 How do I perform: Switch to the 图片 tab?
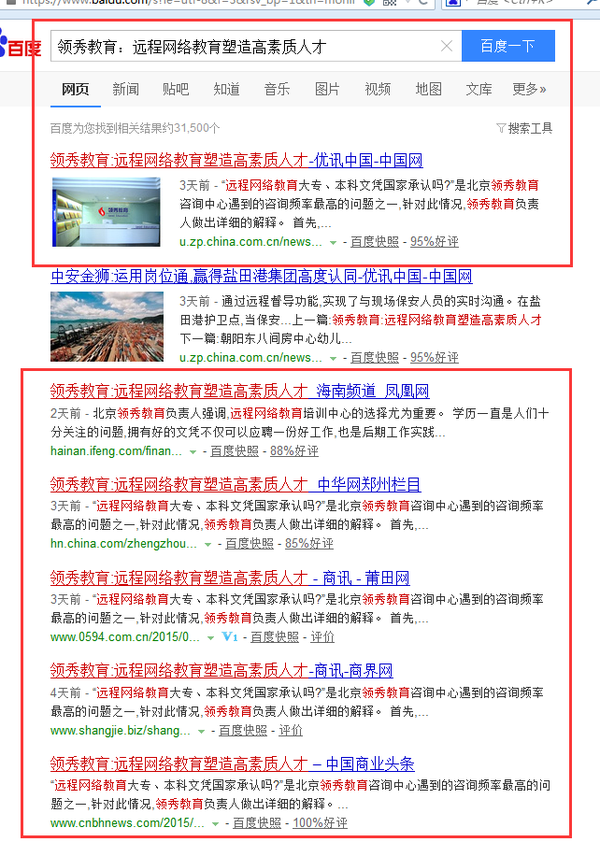(x=327, y=89)
